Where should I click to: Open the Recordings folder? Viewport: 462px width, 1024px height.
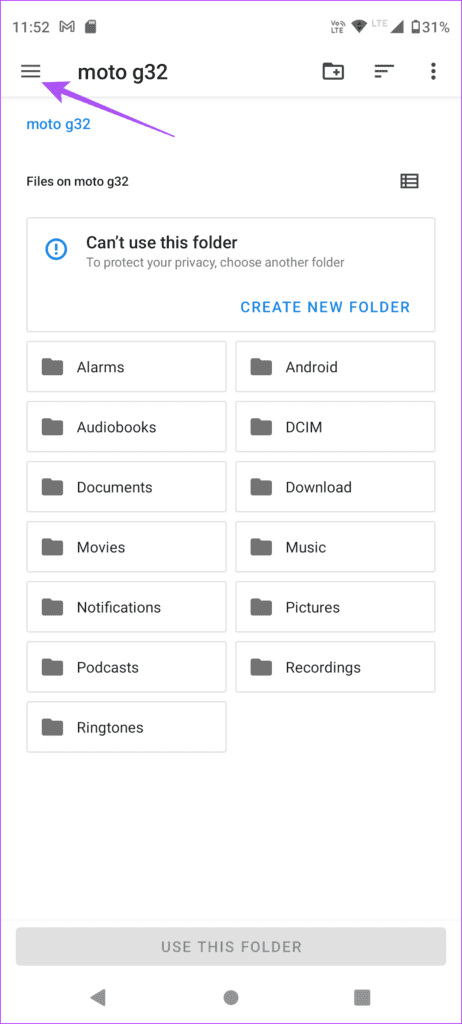point(335,667)
